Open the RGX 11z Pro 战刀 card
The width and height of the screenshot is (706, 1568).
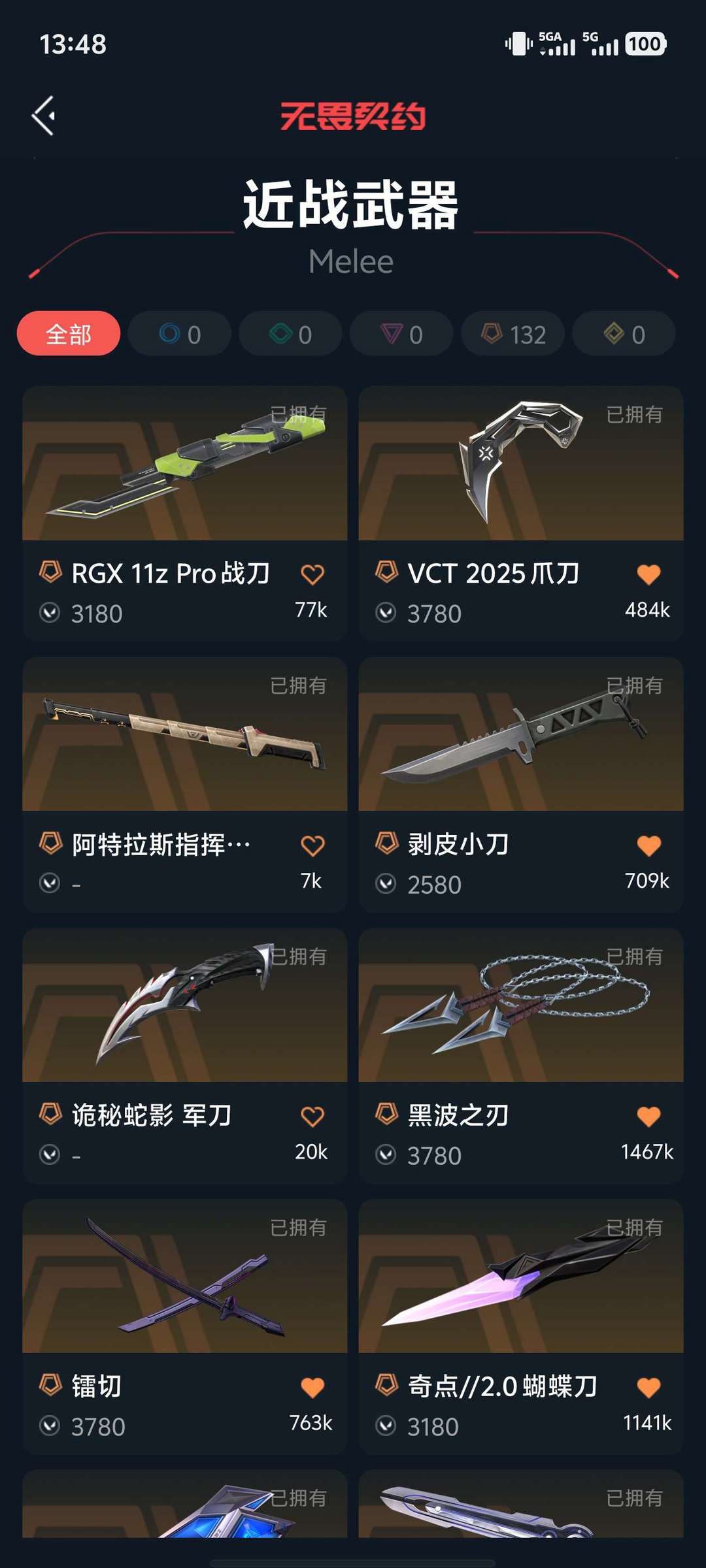(x=184, y=514)
